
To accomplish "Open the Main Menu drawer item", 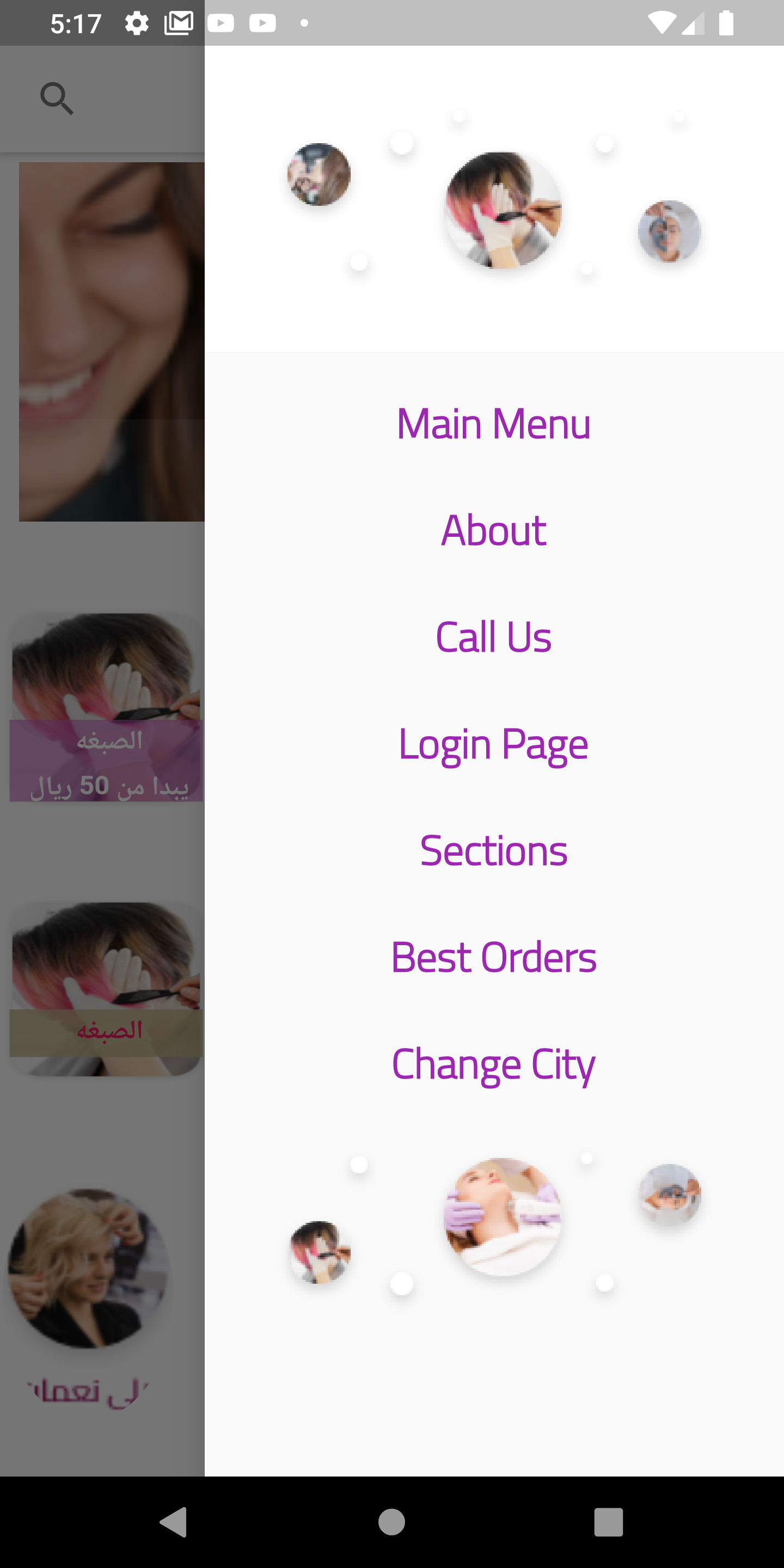I will [x=494, y=424].
